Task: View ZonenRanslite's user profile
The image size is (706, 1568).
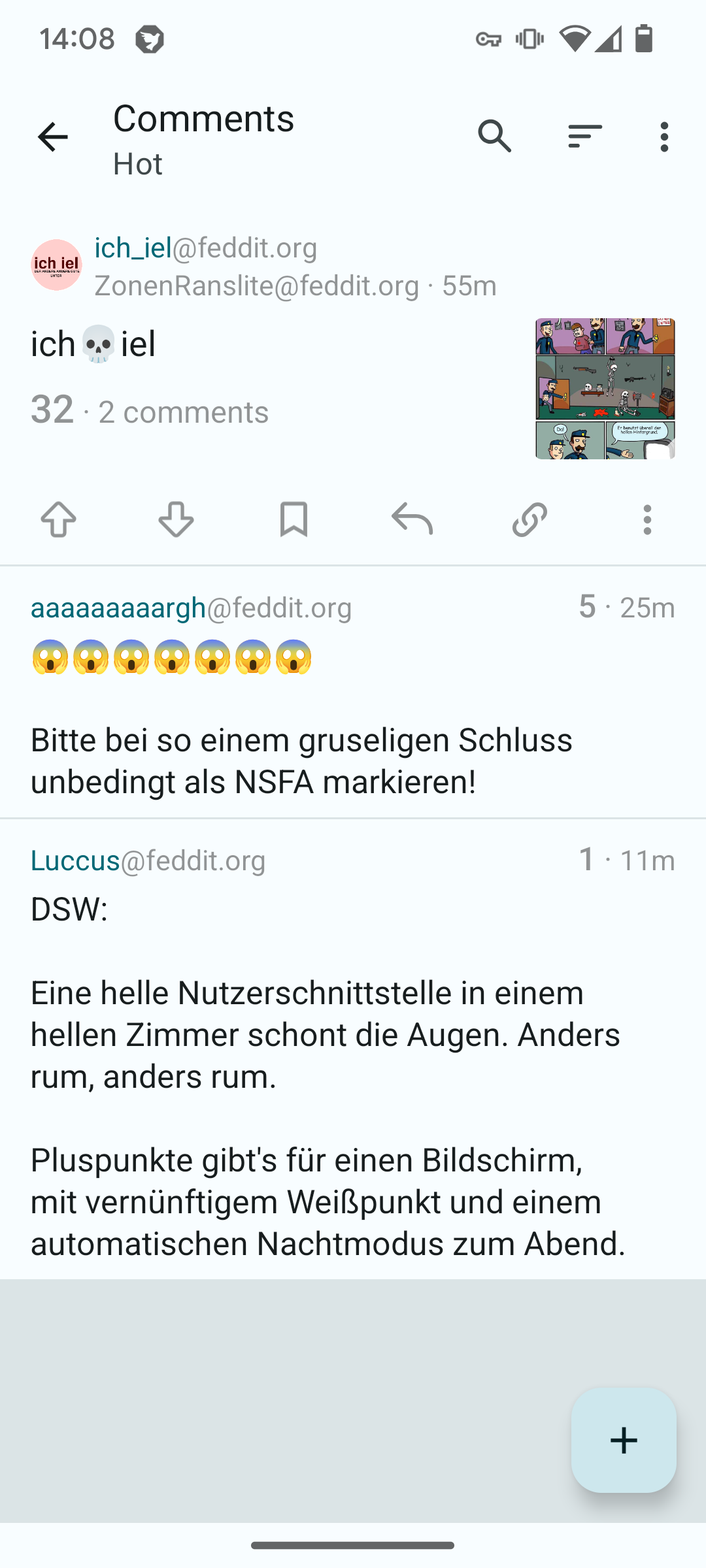Action: tap(256, 286)
